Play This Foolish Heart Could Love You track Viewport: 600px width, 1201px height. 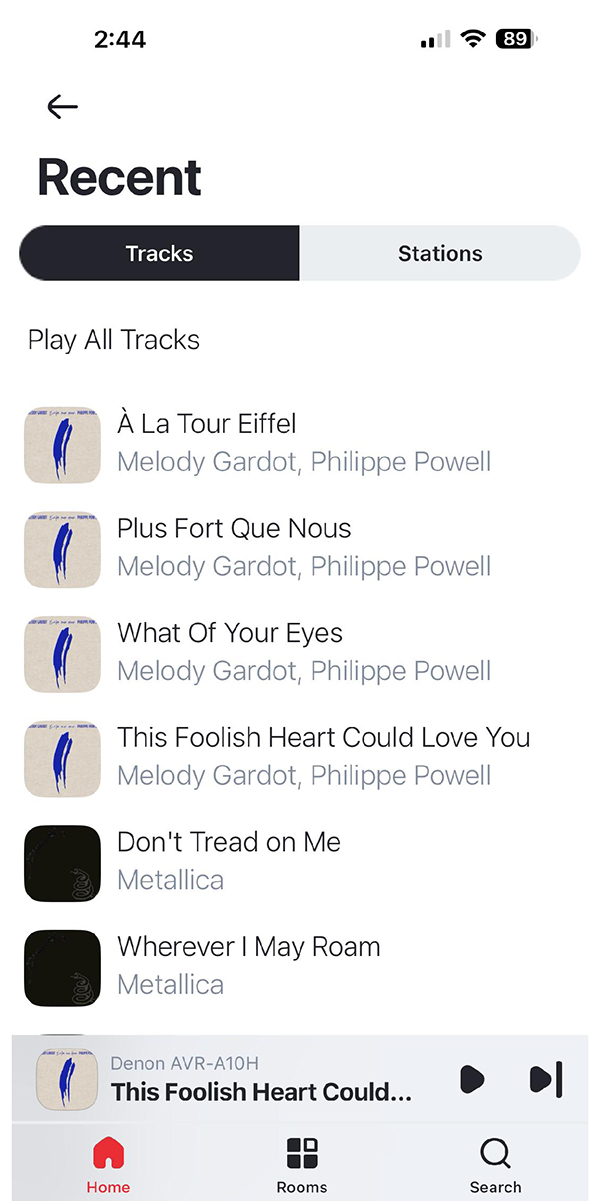pos(300,757)
